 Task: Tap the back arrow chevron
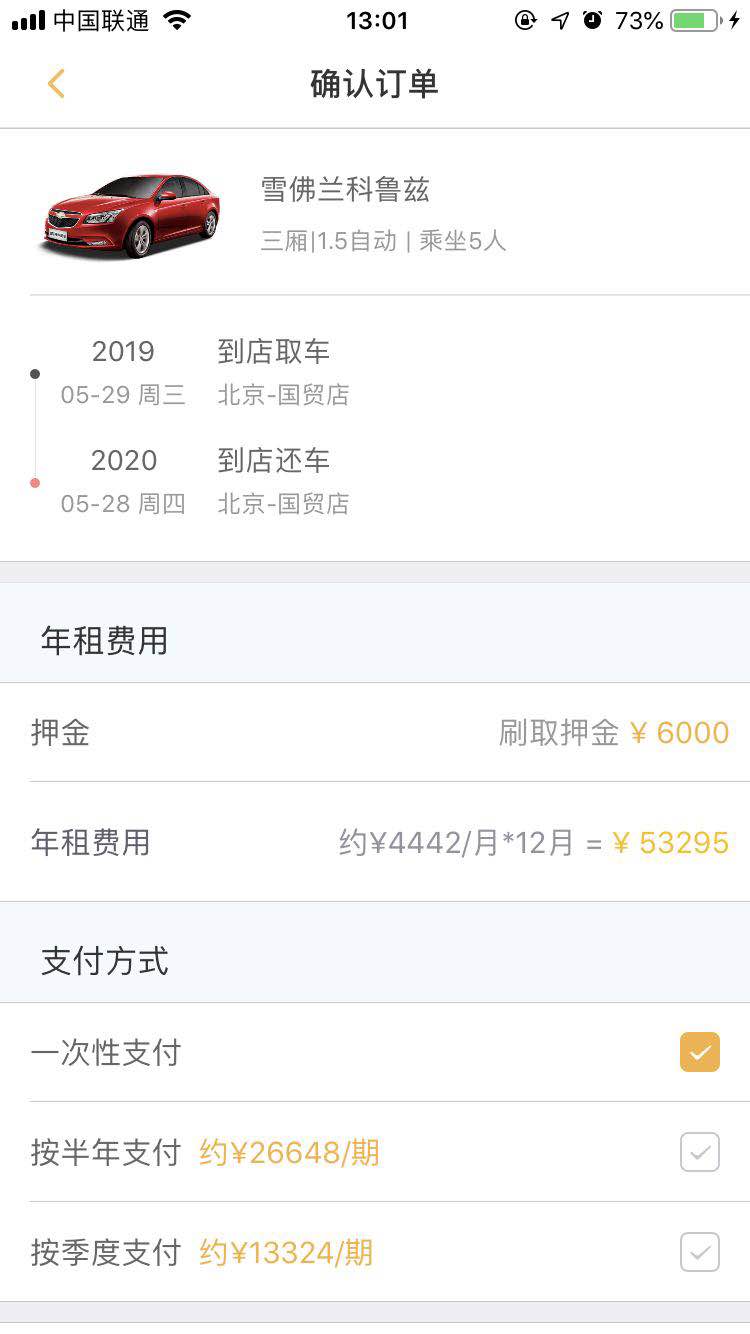point(56,84)
